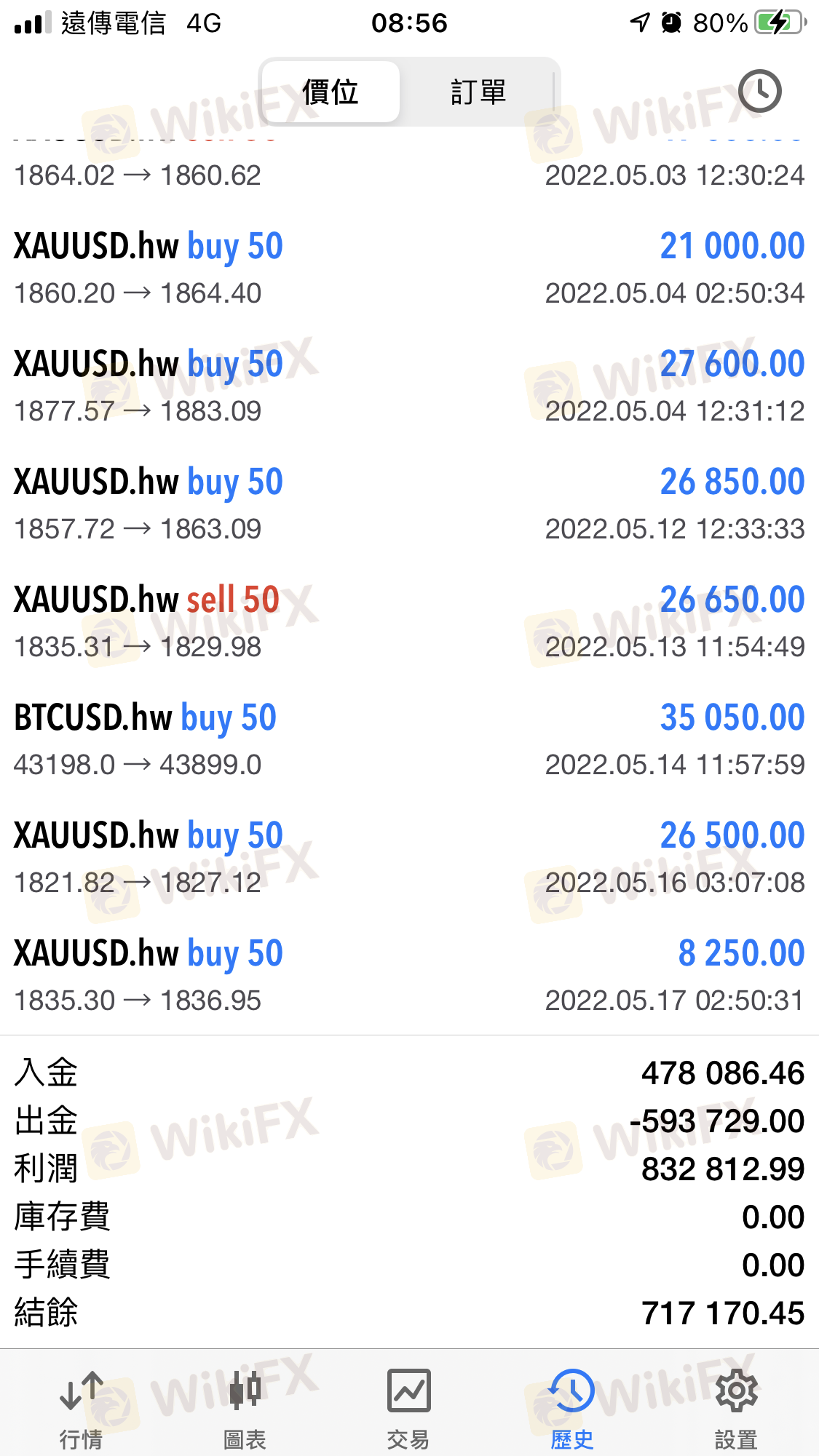Expand the XAUUSD.hw buy with 8 250.00 profit
Image resolution: width=819 pixels, height=1456 pixels.
click(x=409, y=976)
